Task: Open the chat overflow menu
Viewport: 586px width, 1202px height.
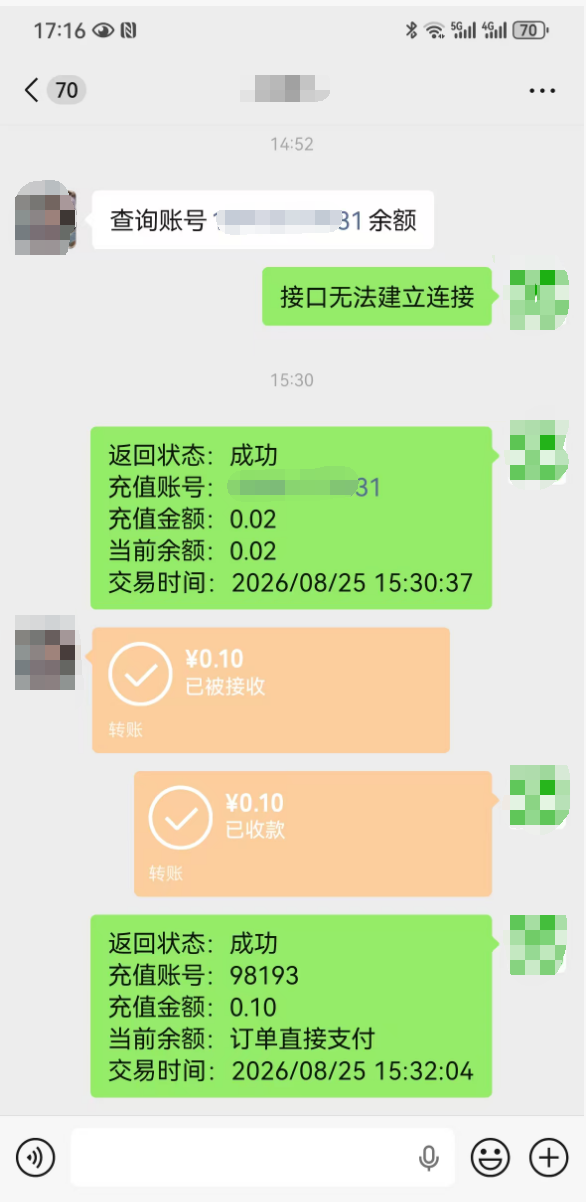Action: point(542,91)
